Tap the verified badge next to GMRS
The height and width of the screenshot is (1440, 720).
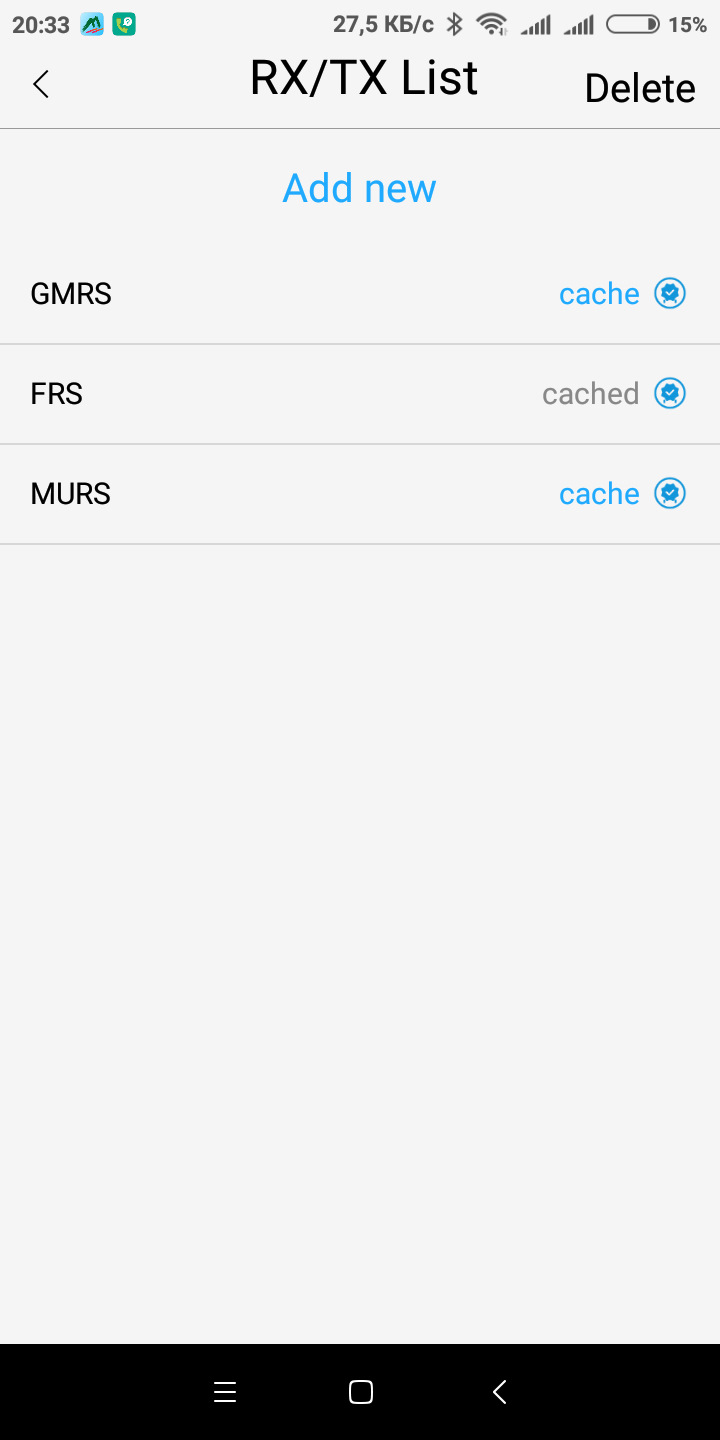tap(670, 294)
